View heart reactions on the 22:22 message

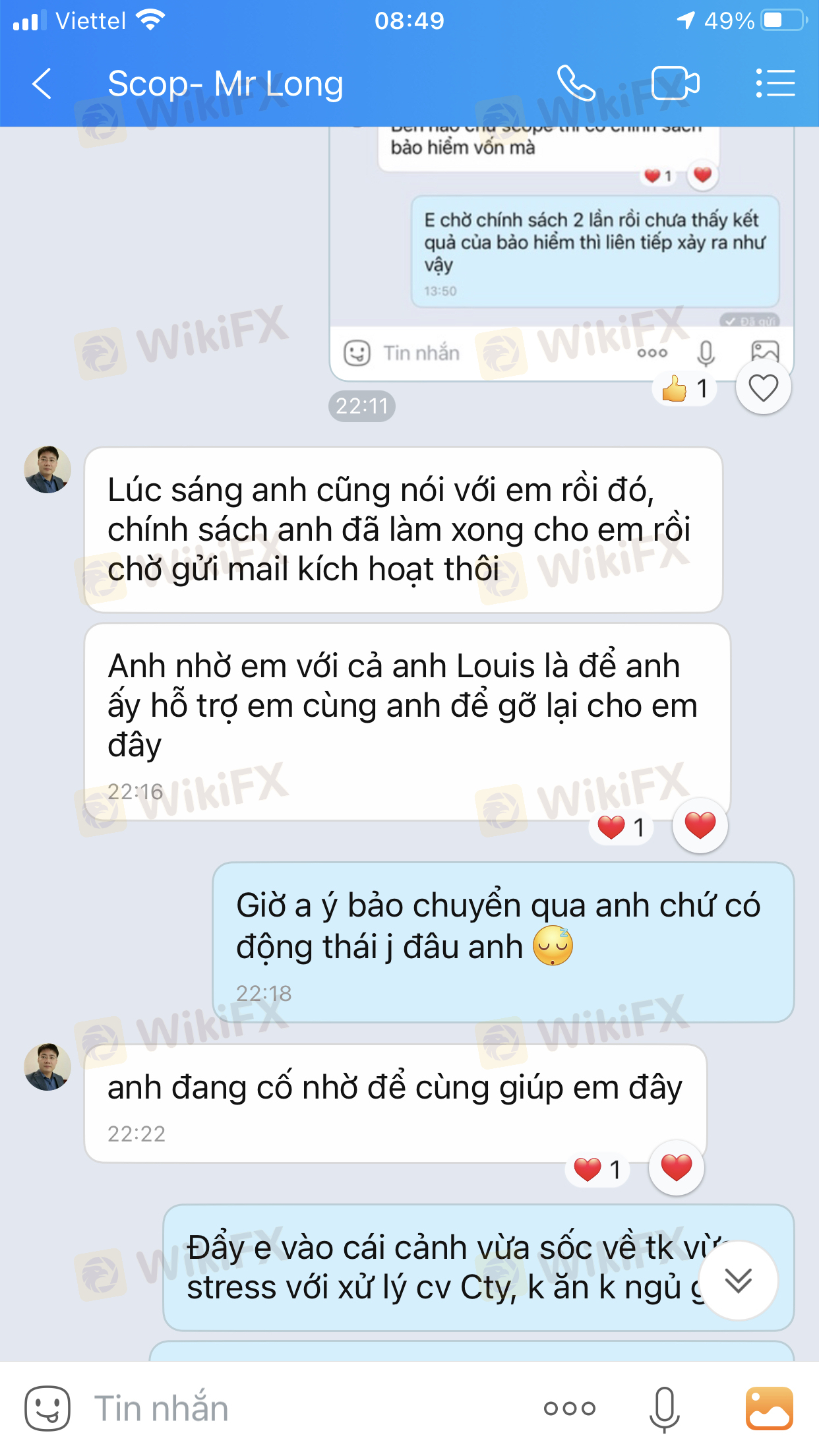pyautogui.click(x=597, y=1170)
